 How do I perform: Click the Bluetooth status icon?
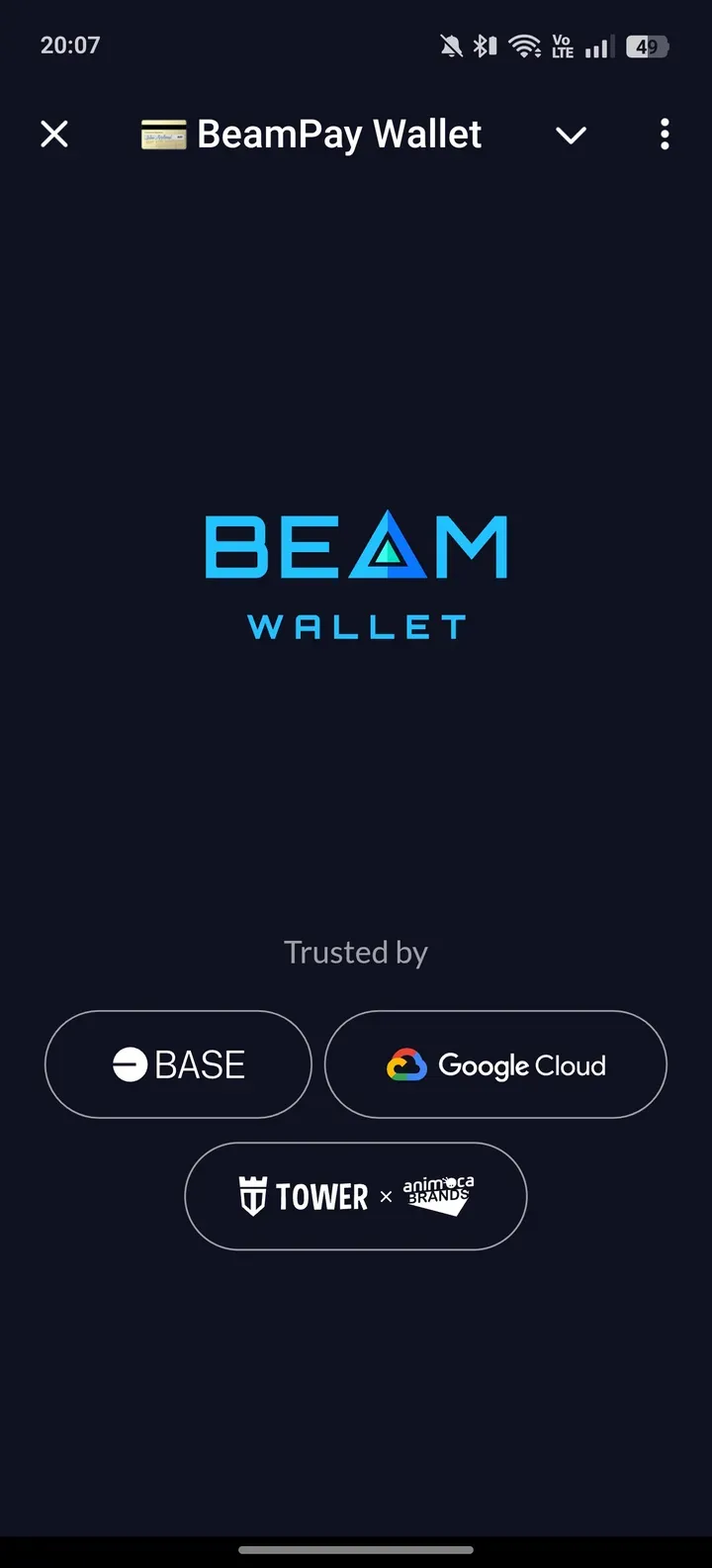tap(484, 45)
